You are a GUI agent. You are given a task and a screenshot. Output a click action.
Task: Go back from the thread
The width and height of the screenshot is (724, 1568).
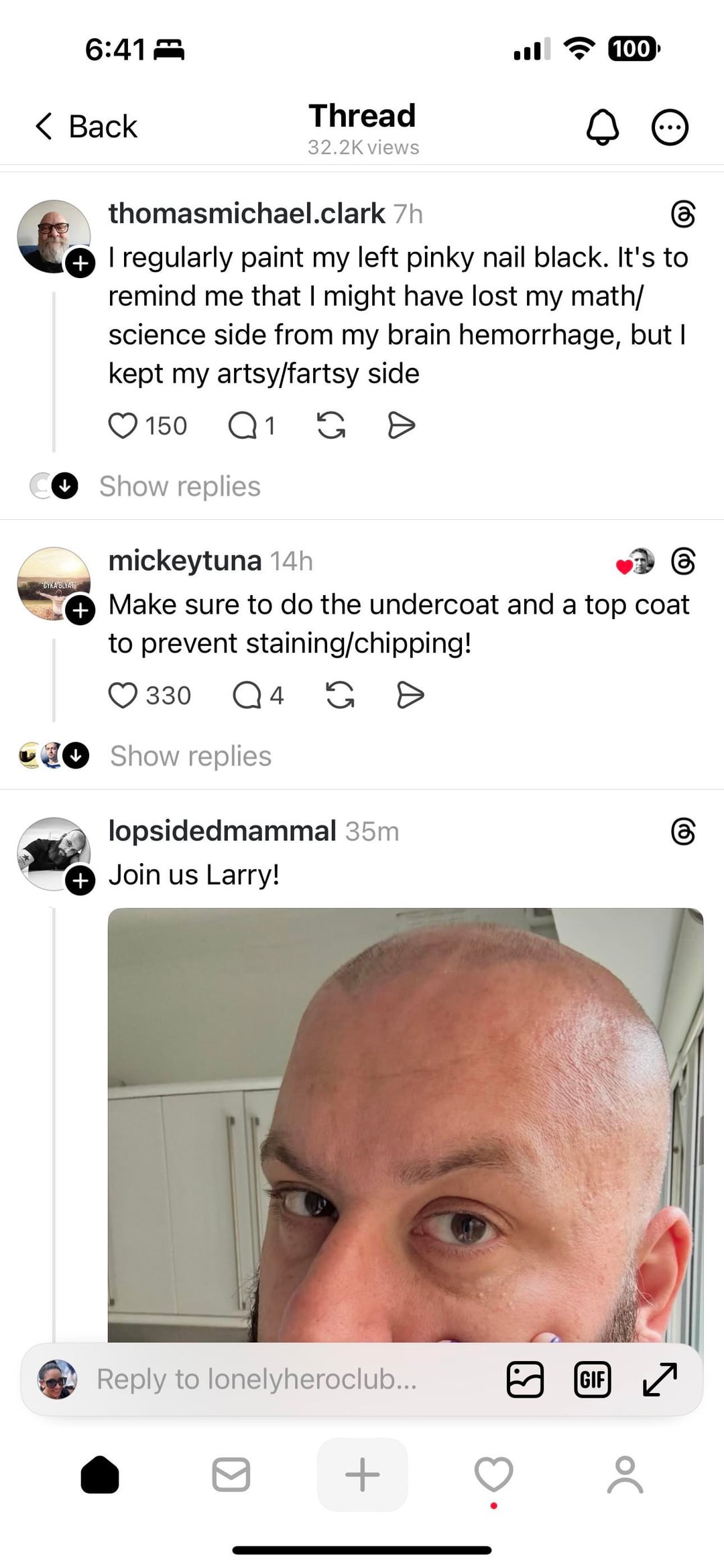tap(86, 127)
